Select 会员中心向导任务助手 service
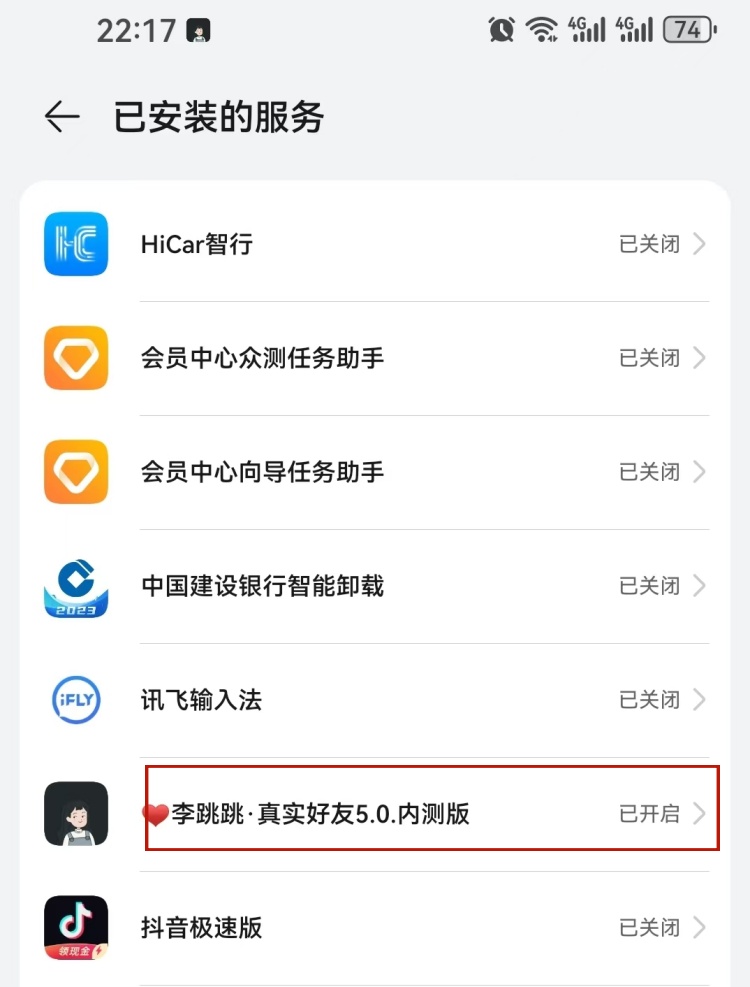750x987 pixels. tap(375, 472)
